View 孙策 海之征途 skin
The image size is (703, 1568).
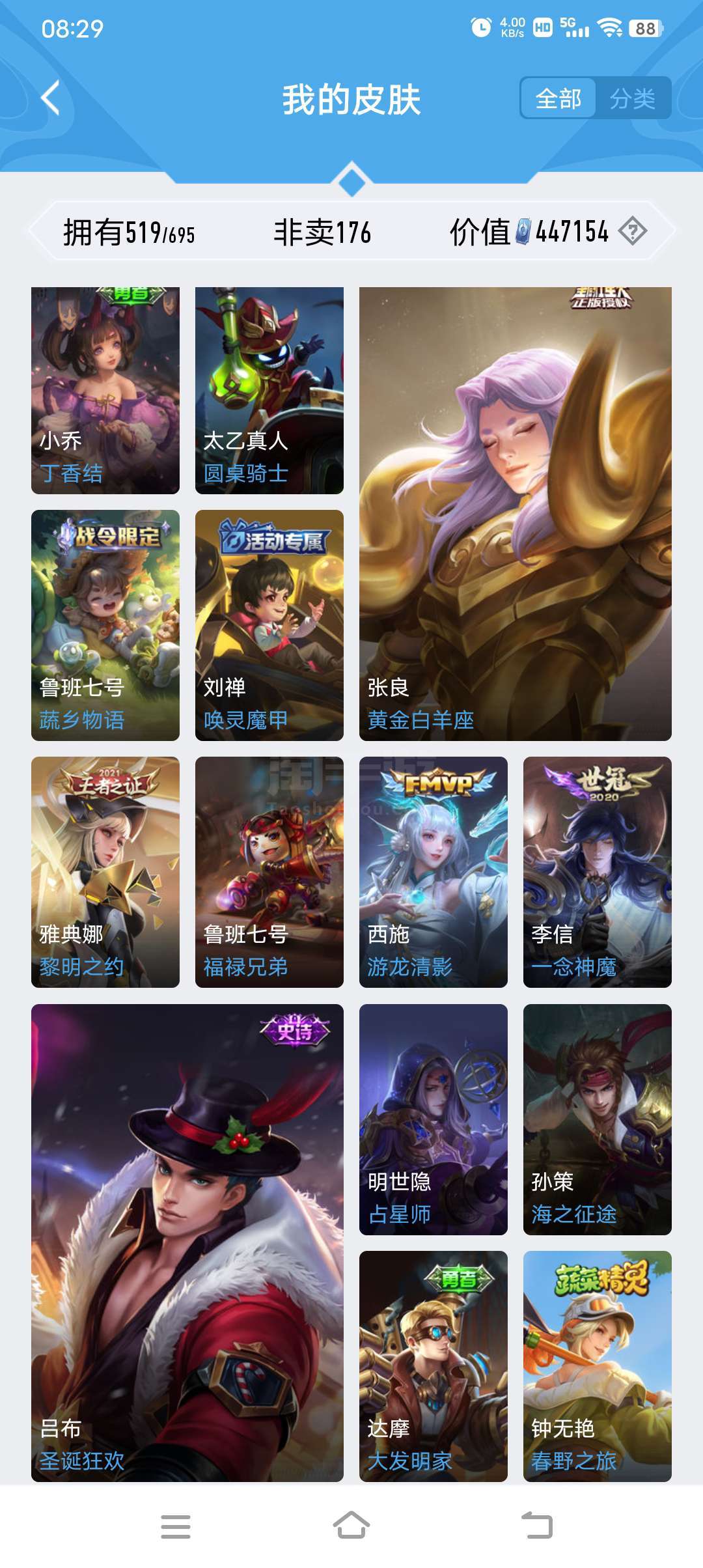click(598, 1119)
